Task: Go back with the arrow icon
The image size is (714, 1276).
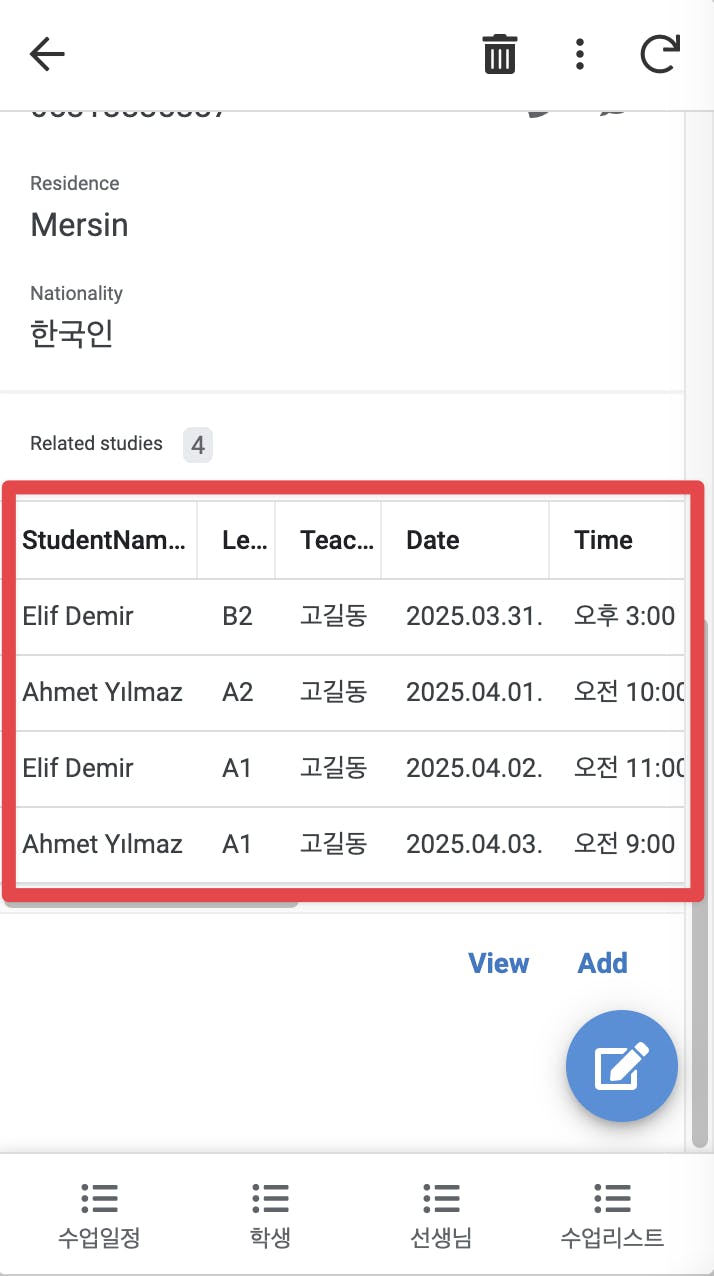Action: coord(47,54)
